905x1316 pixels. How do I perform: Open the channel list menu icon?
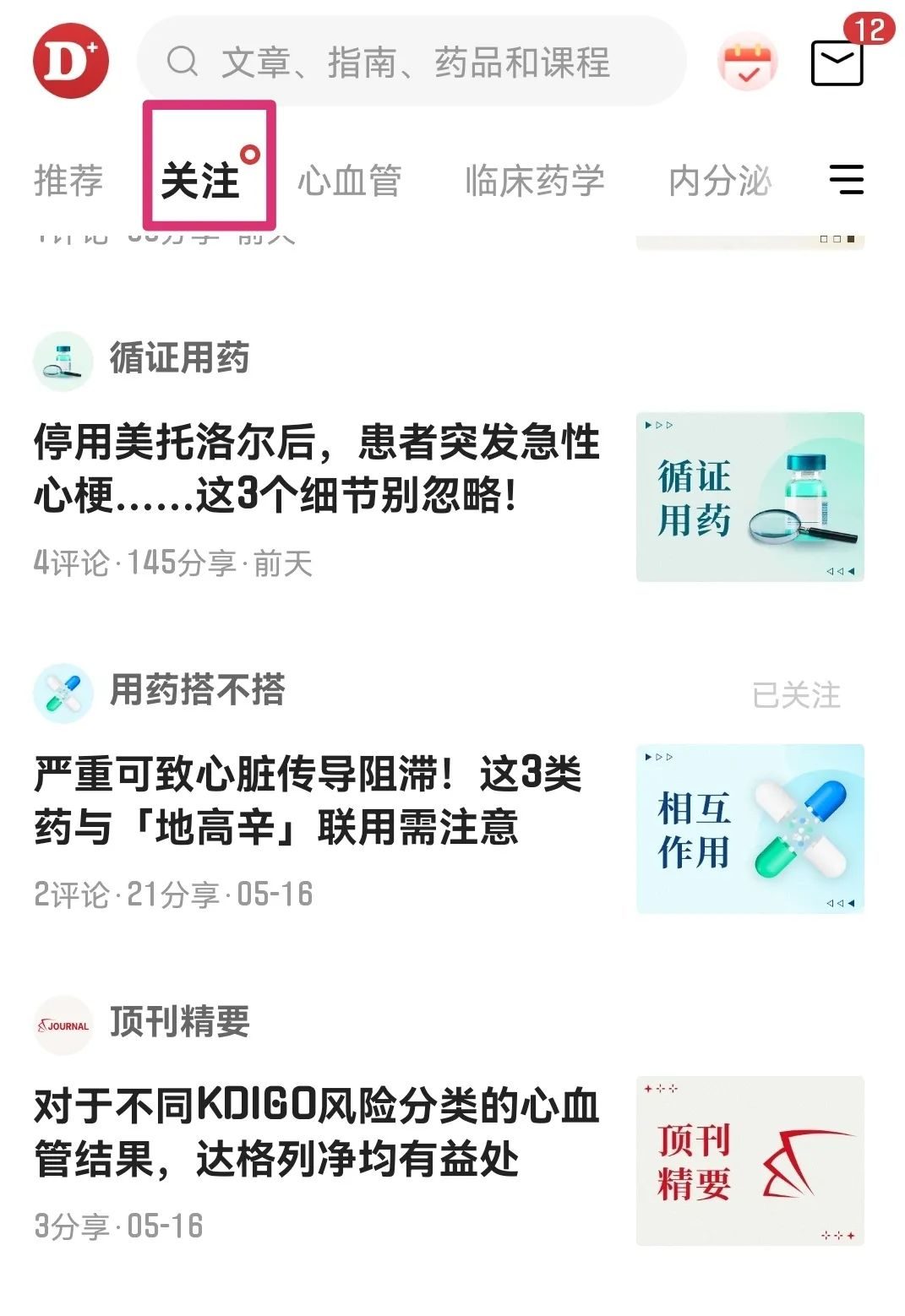pyautogui.click(x=846, y=180)
